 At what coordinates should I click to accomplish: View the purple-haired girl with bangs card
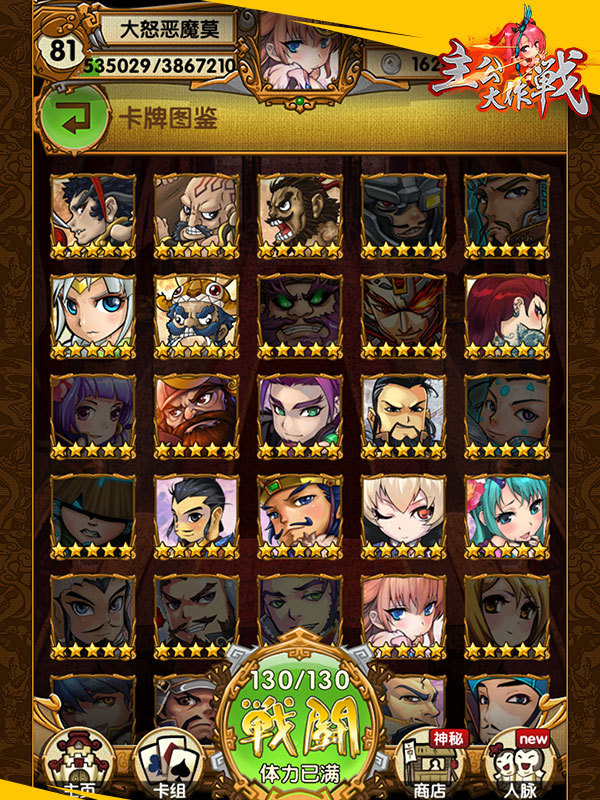click(x=92, y=412)
